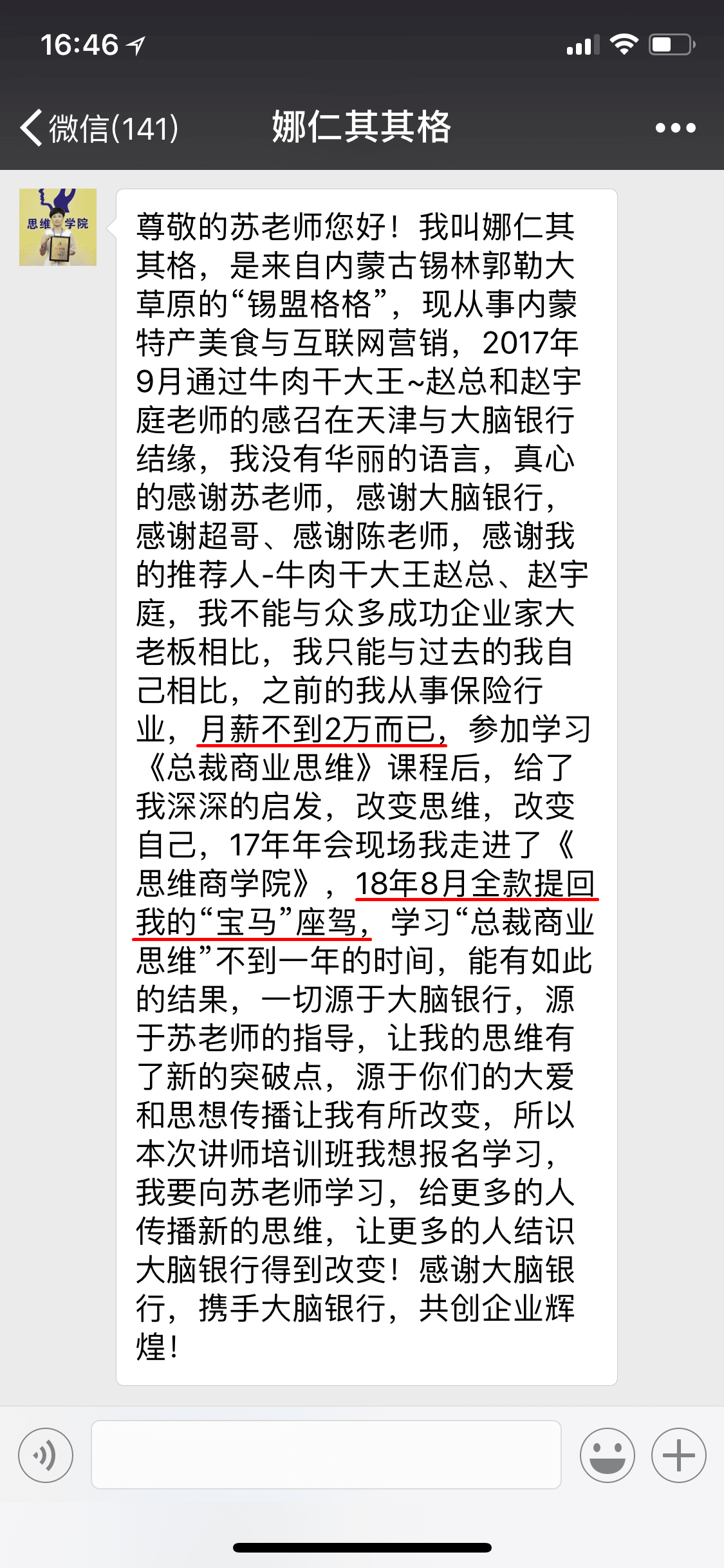The width and height of the screenshot is (724, 1568).
Task: Open the chat details overflow menu
Action: coord(675,128)
